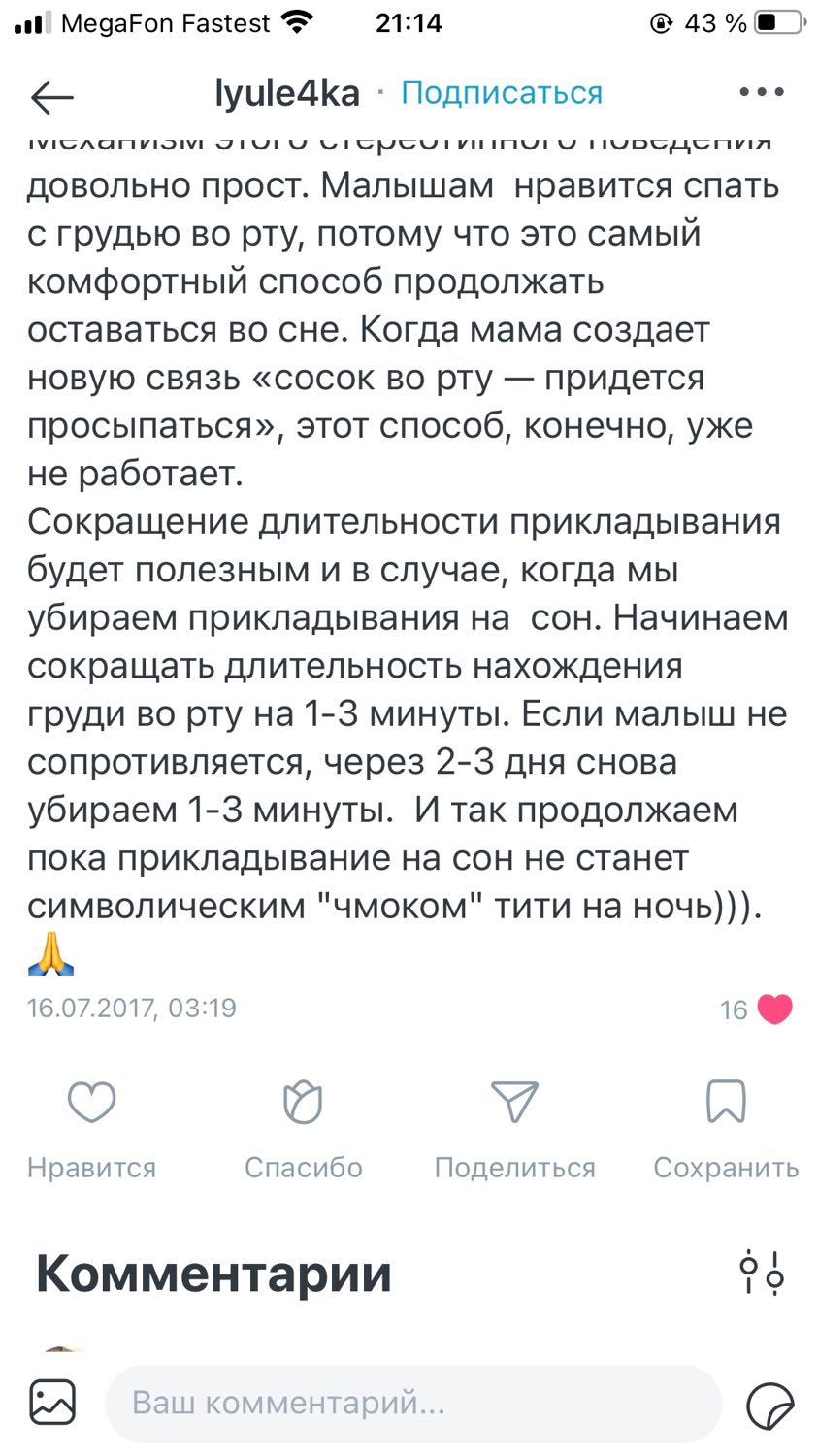Like the post with Нравится
818x1456 pixels.
91,1129
